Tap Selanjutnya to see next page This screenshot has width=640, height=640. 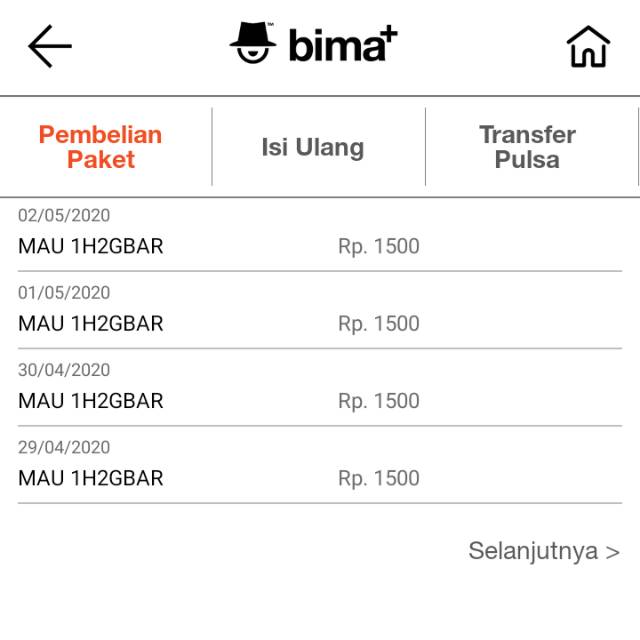pos(543,551)
